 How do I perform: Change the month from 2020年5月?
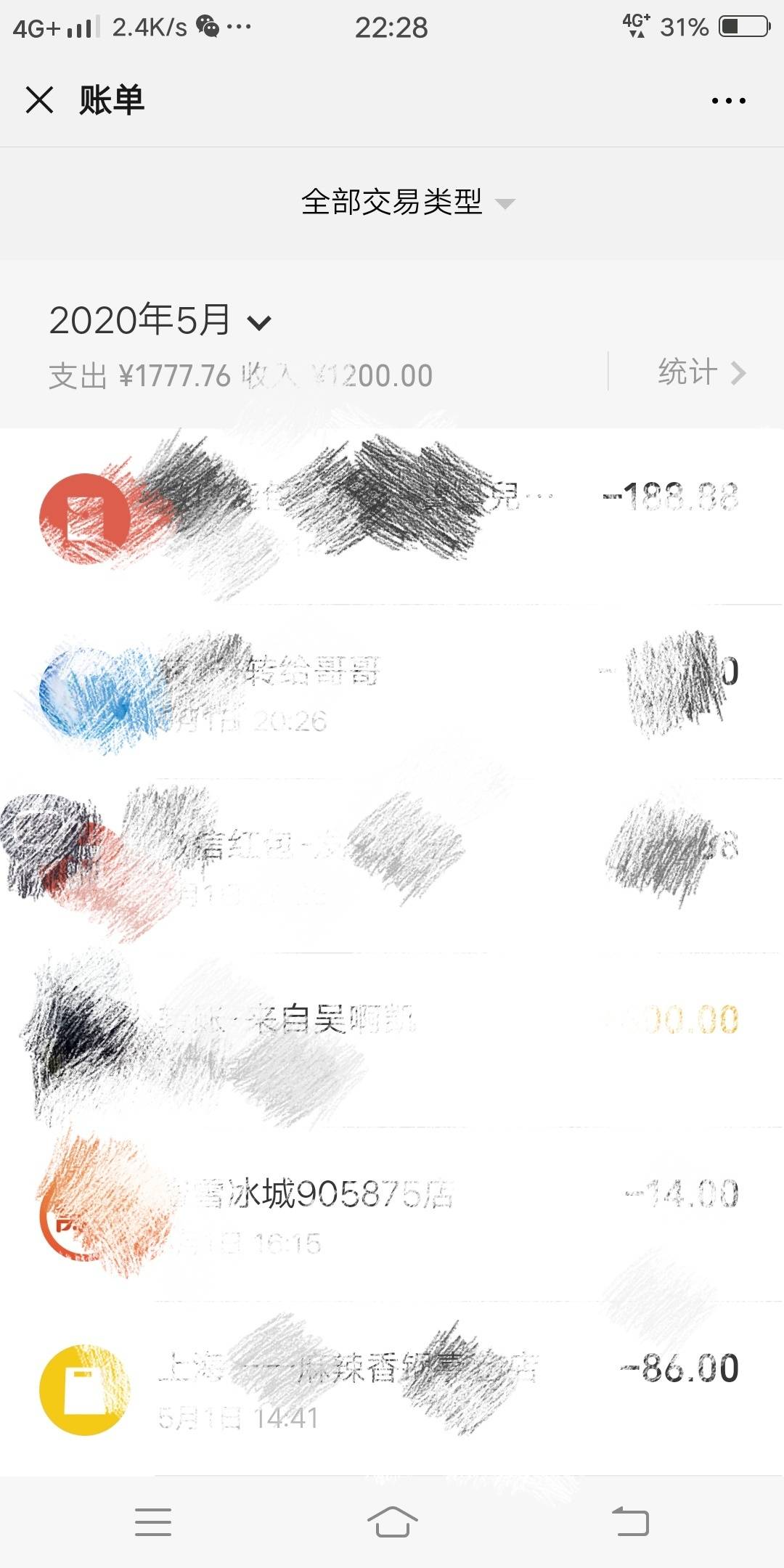click(160, 320)
